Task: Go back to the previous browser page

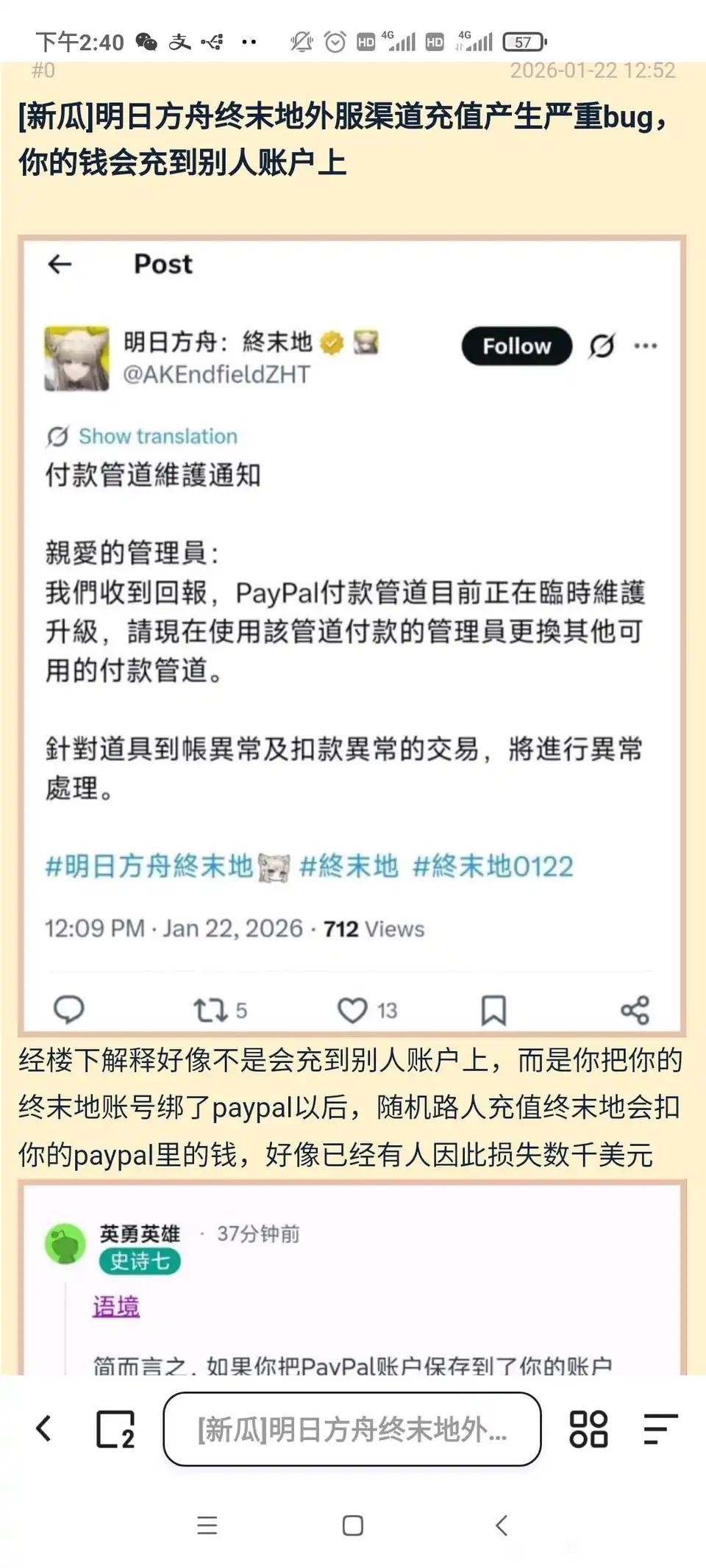Action: pyautogui.click(x=44, y=1428)
